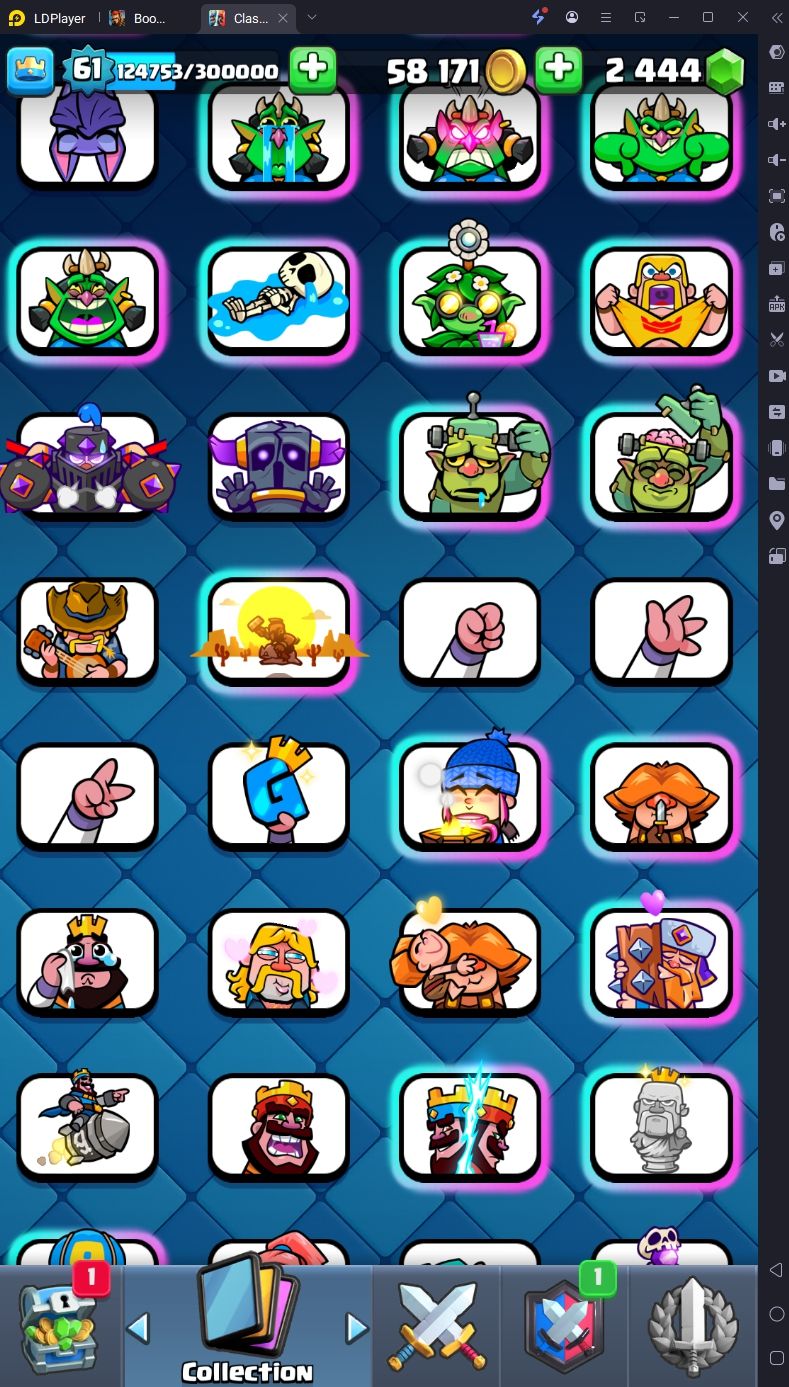
Task: Tap the green plus beside experience bar
Action: coord(312,70)
